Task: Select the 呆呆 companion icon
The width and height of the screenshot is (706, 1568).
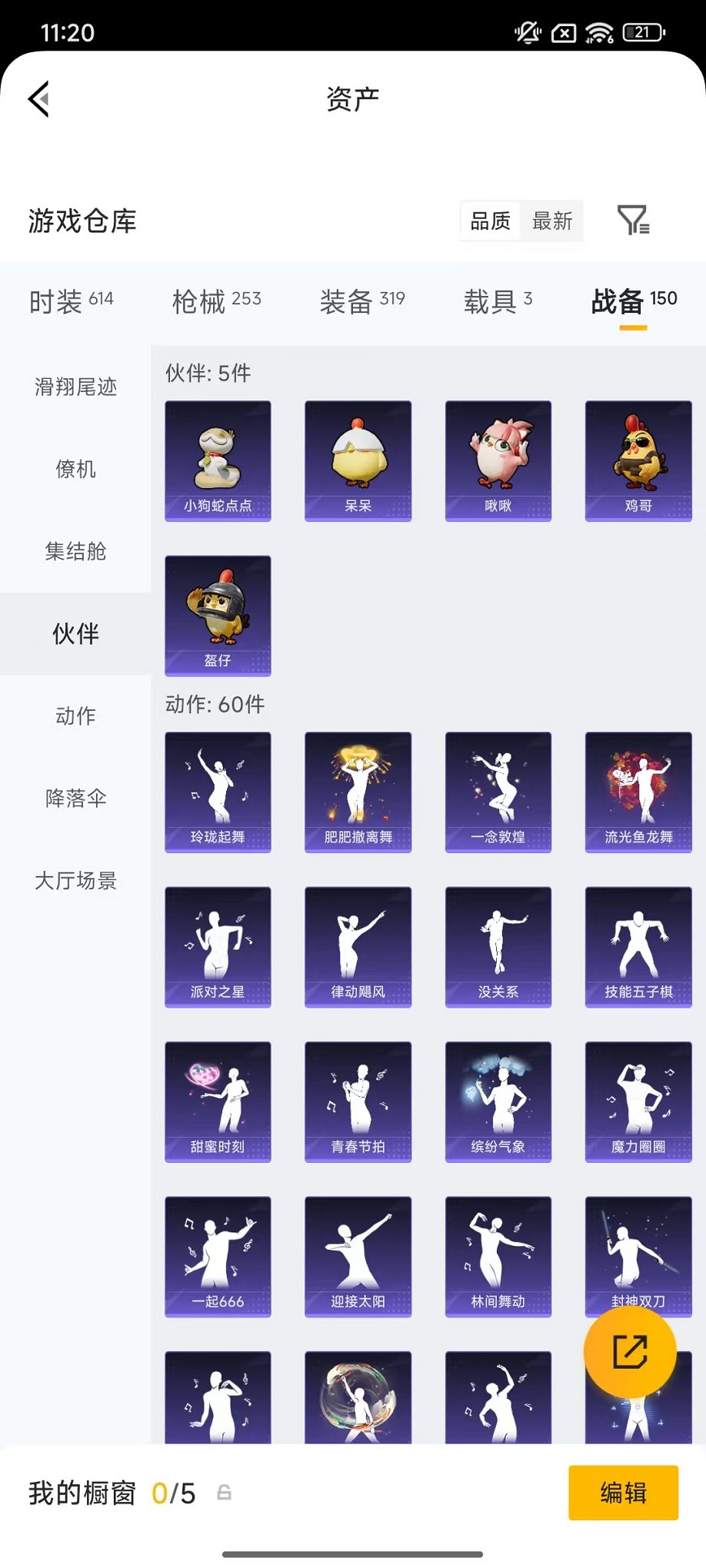Action: tap(358, 460)
